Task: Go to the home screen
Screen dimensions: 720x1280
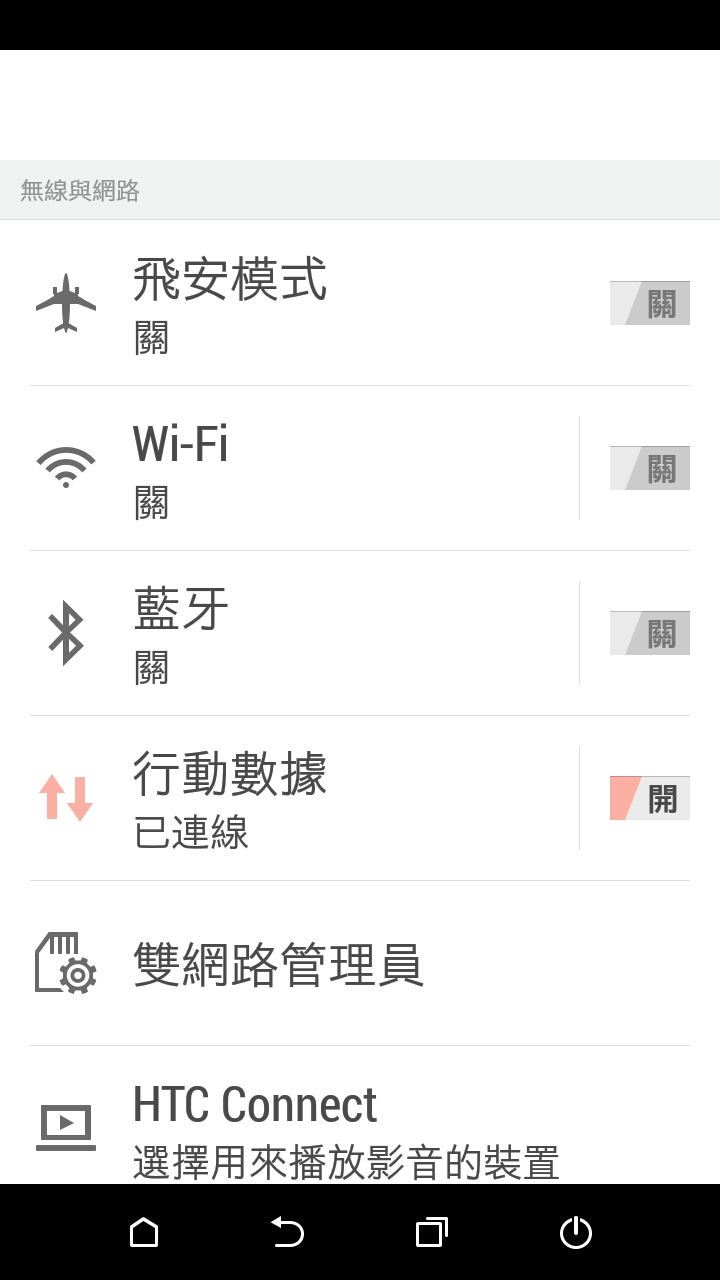Action: pyautogui.click(x=144, y=1232)
